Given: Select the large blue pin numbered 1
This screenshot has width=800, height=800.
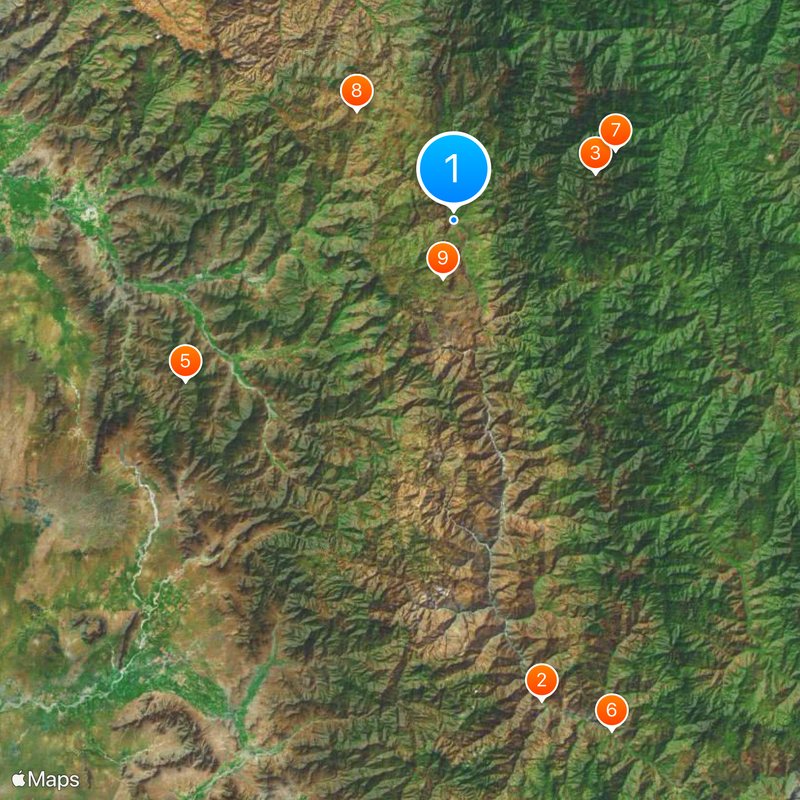Looking at the screenshot, I should pyautogui.click(x=453, y=169).
